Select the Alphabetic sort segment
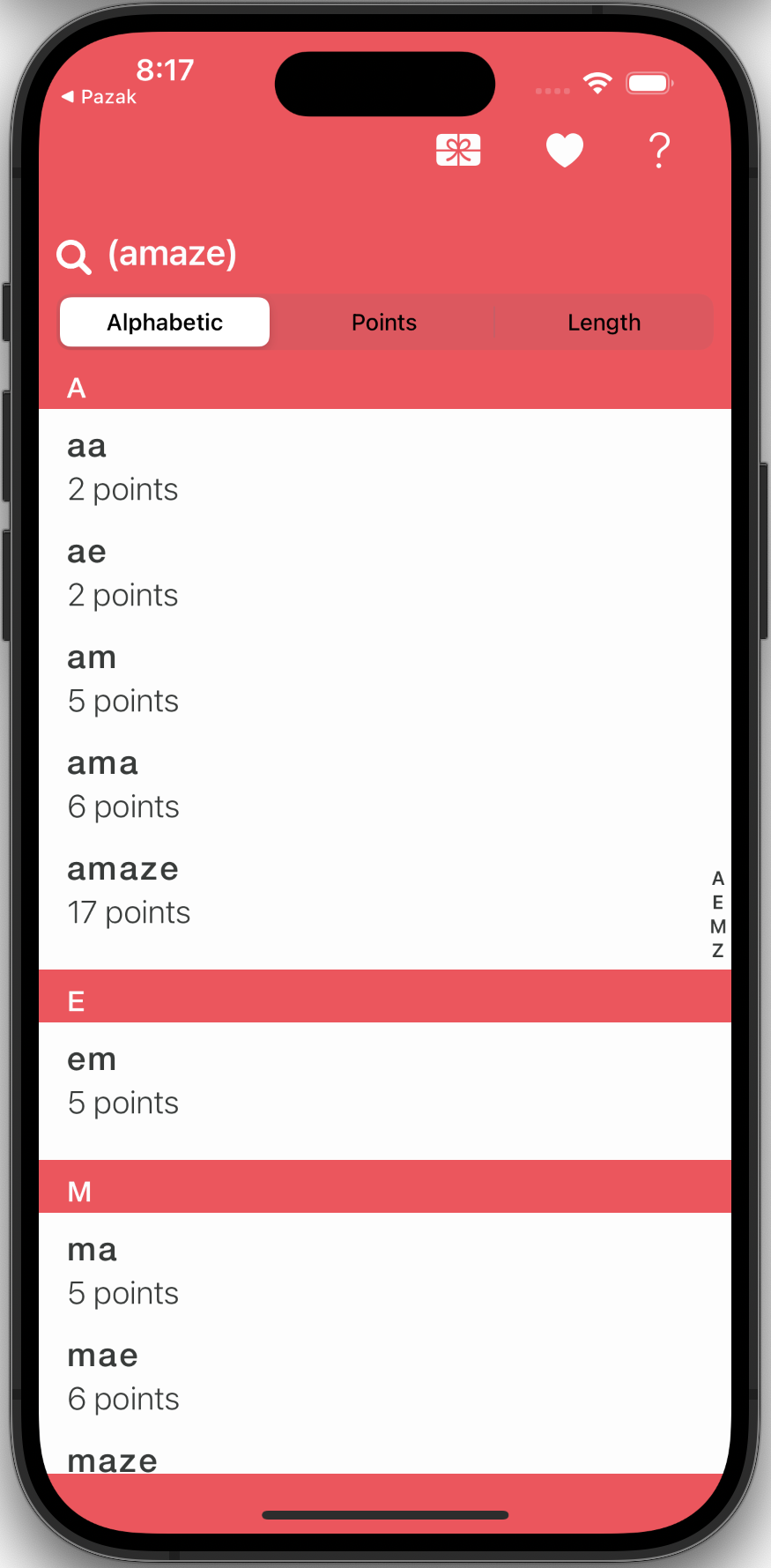The image size is (771, 1568). 165,322
